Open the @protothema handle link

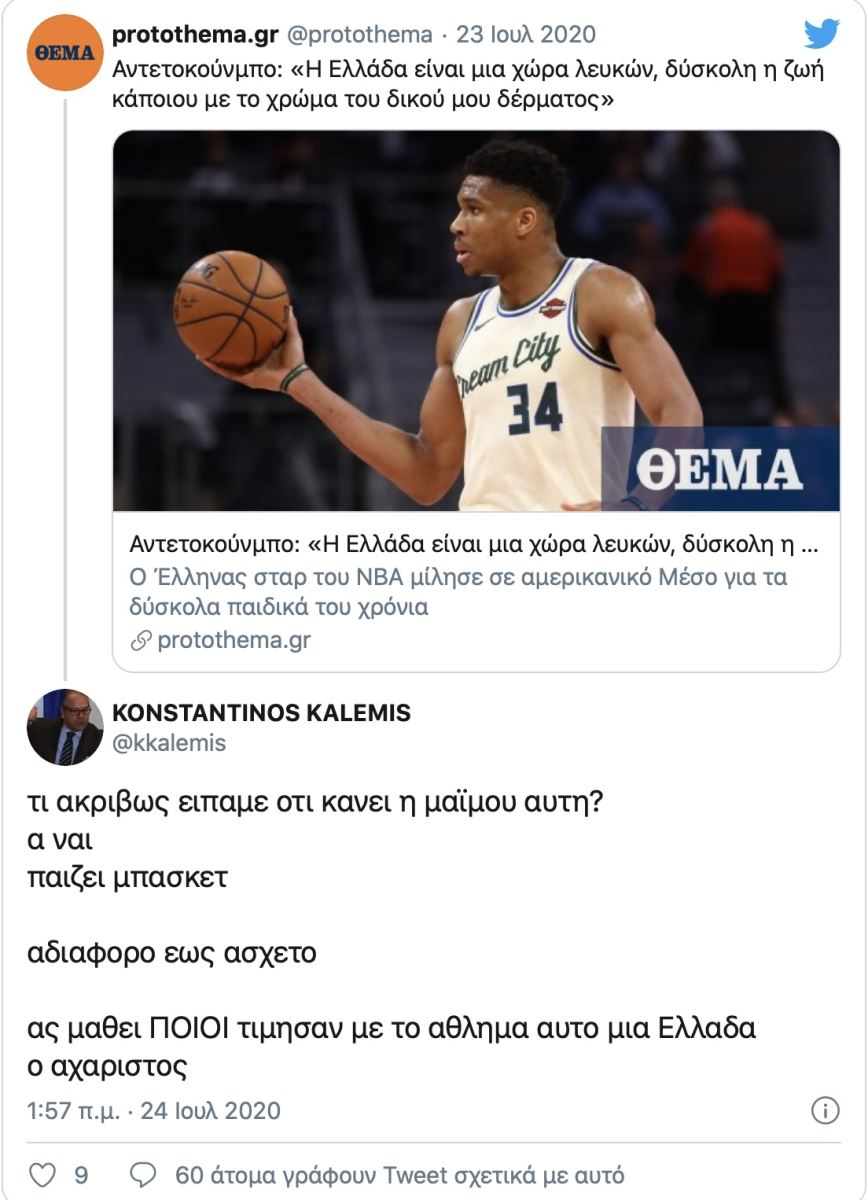click(x=359, y=35)
